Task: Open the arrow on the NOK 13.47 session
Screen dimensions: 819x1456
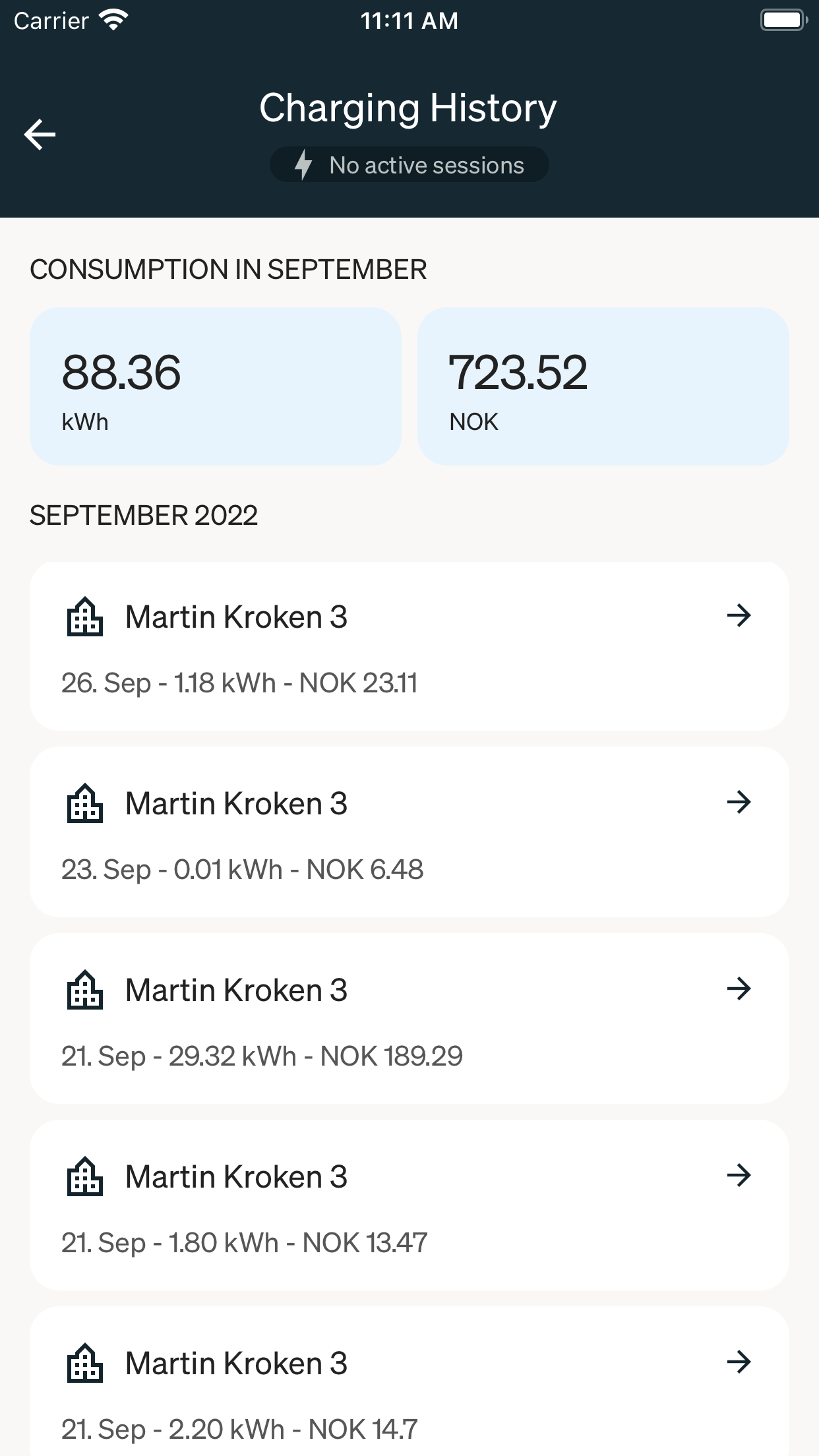Action: 739,1175
